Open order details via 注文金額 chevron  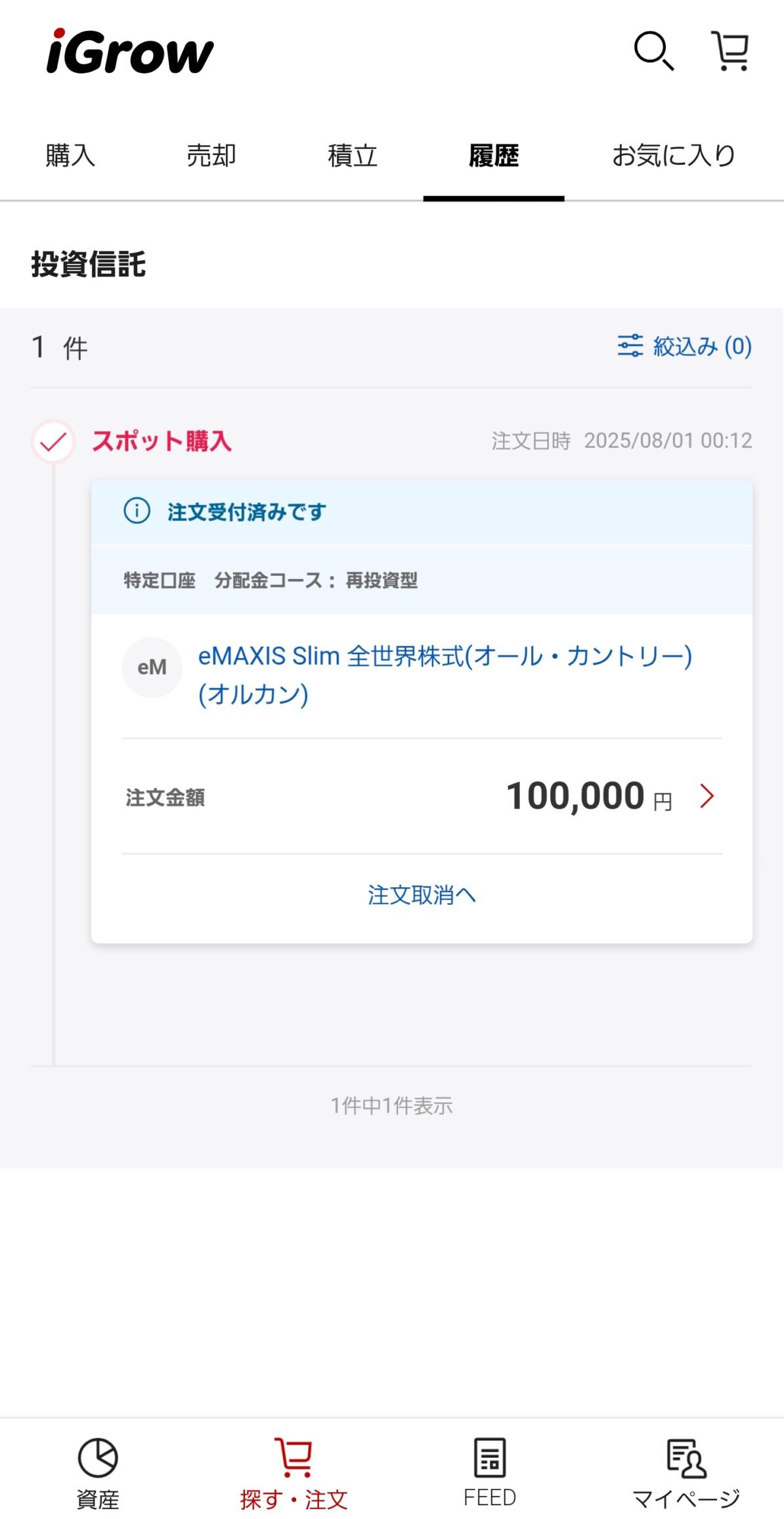(x=707, y=796)
